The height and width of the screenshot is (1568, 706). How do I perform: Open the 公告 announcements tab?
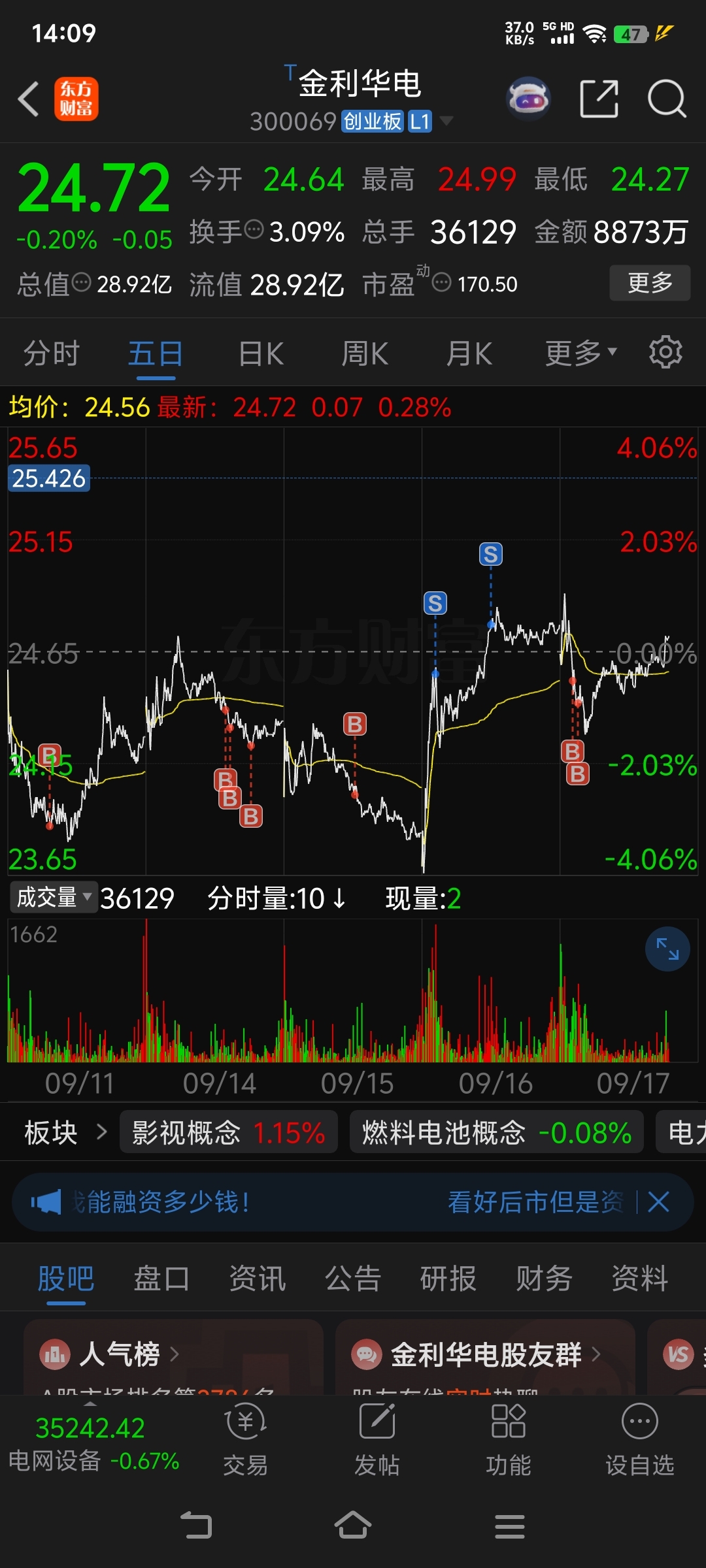point(353,1279)
